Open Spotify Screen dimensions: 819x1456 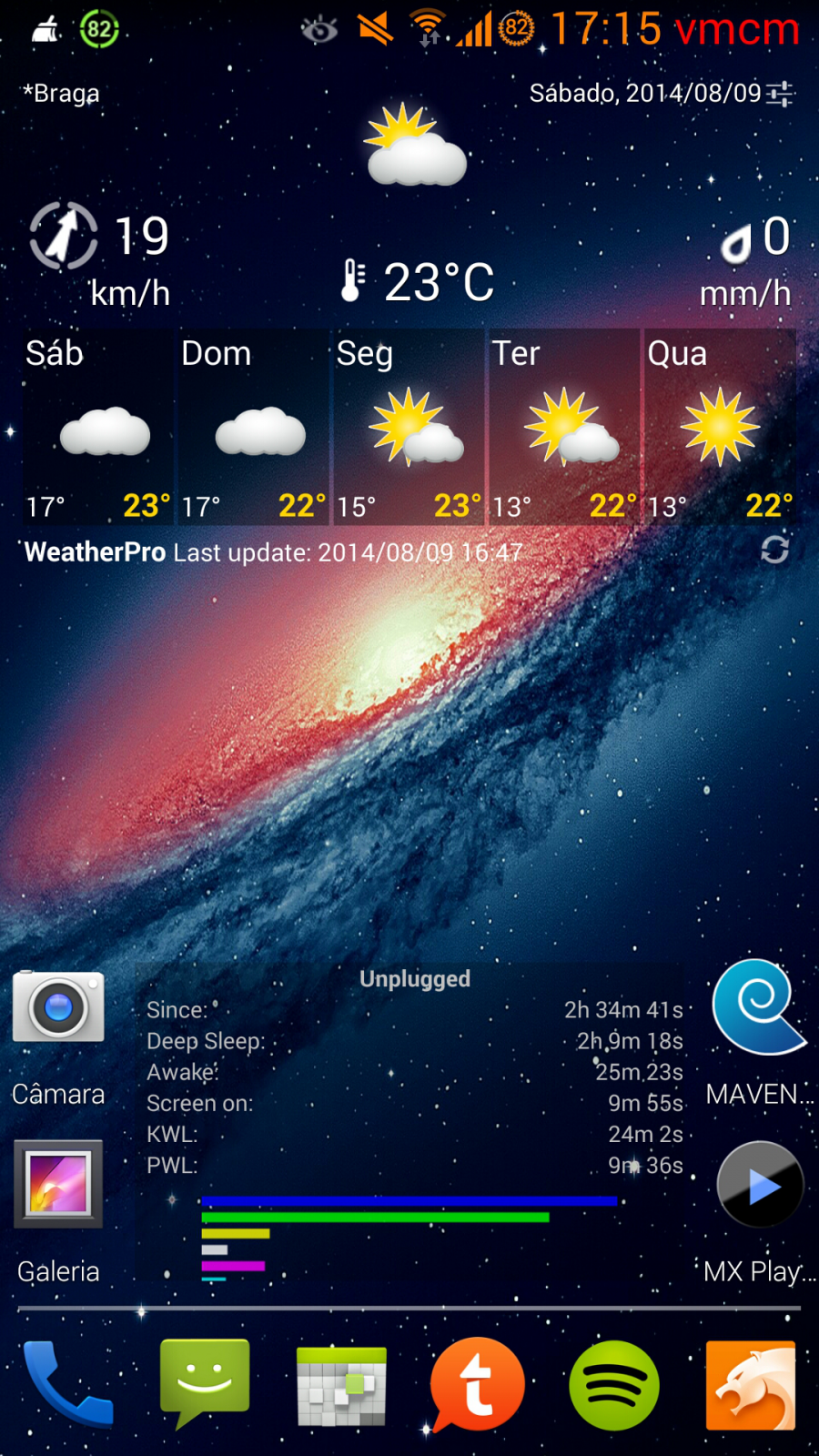614,1385
